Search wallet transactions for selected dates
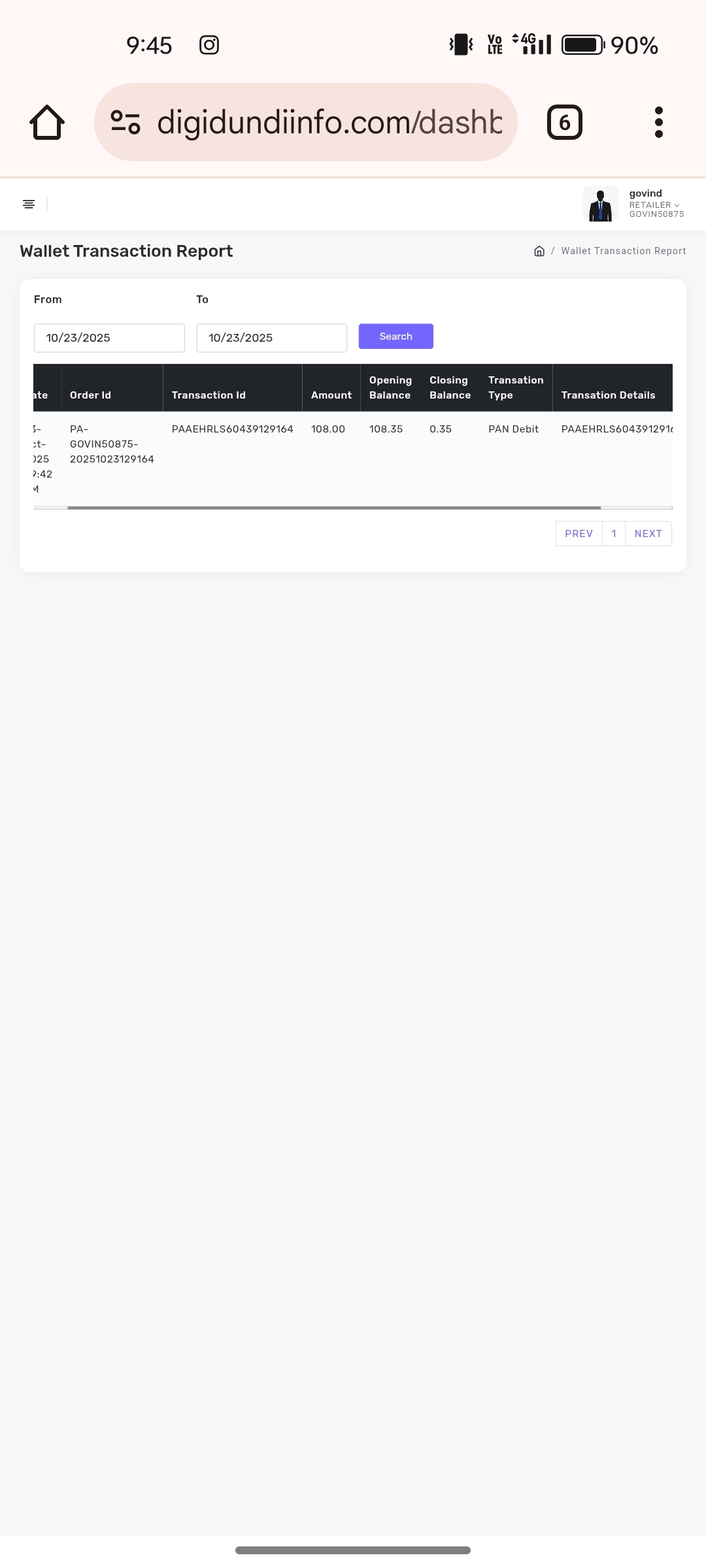 point(395,336)
